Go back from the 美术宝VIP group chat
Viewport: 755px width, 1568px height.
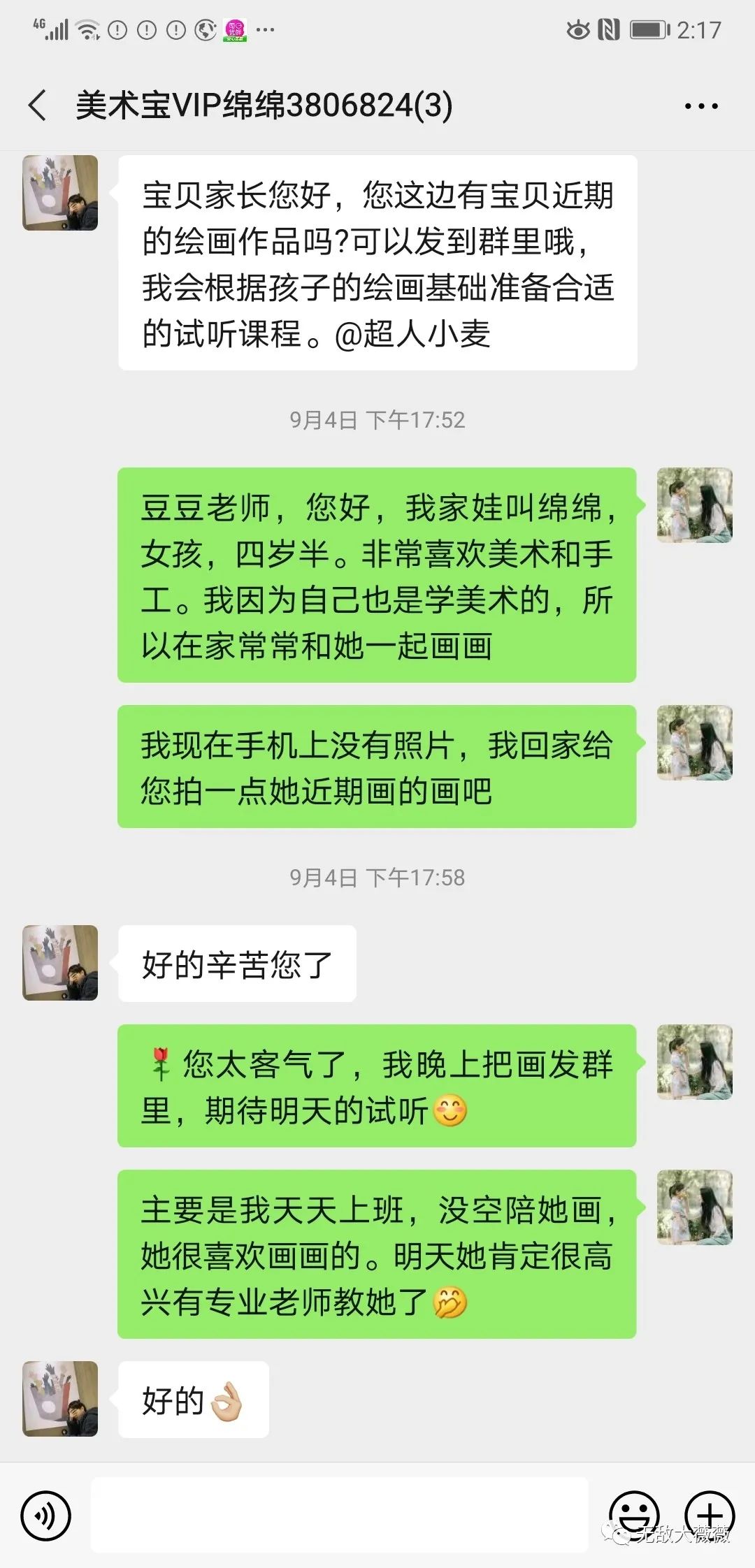coord(38,106)
